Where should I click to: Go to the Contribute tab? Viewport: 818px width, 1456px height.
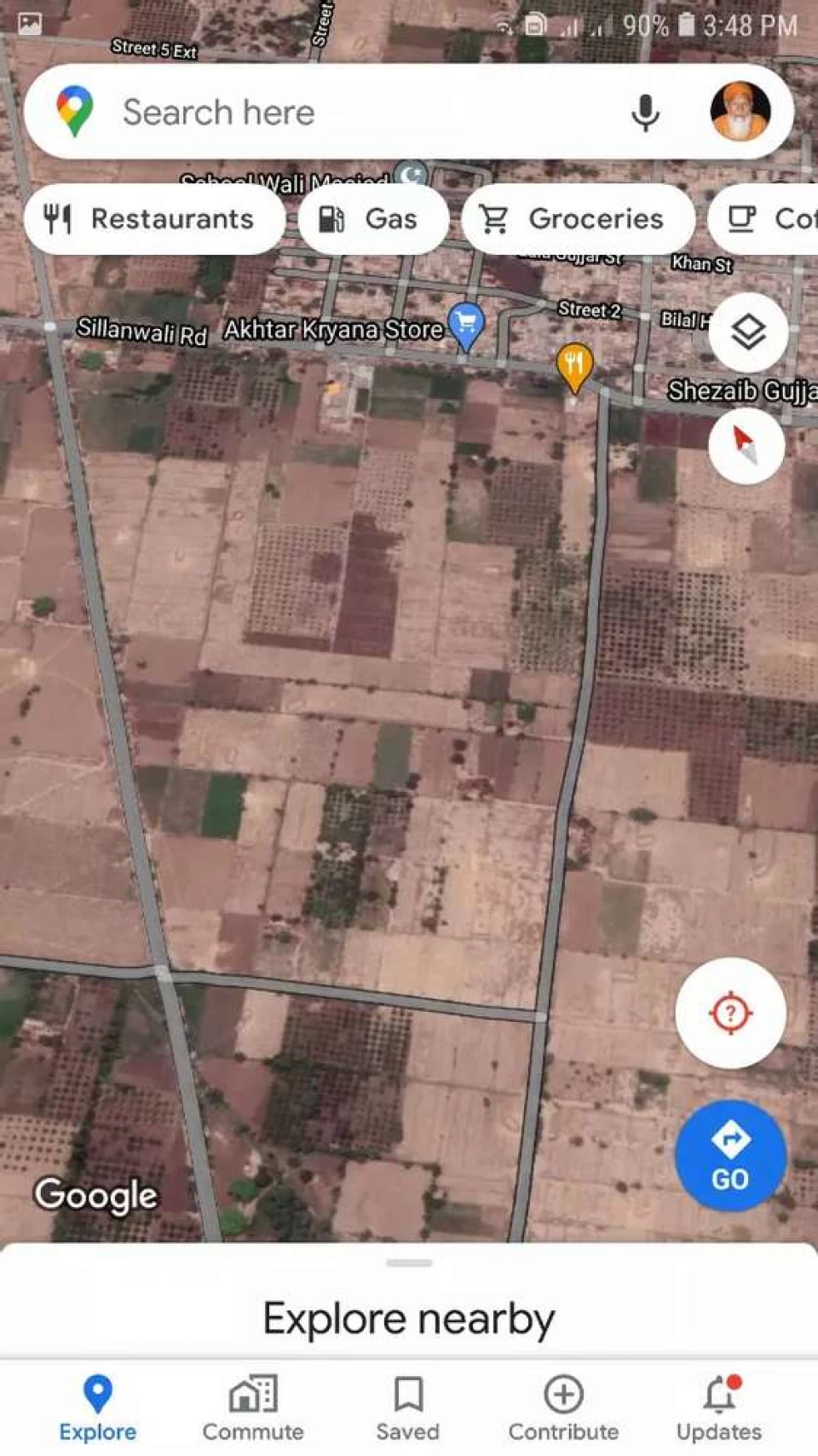563,1407
